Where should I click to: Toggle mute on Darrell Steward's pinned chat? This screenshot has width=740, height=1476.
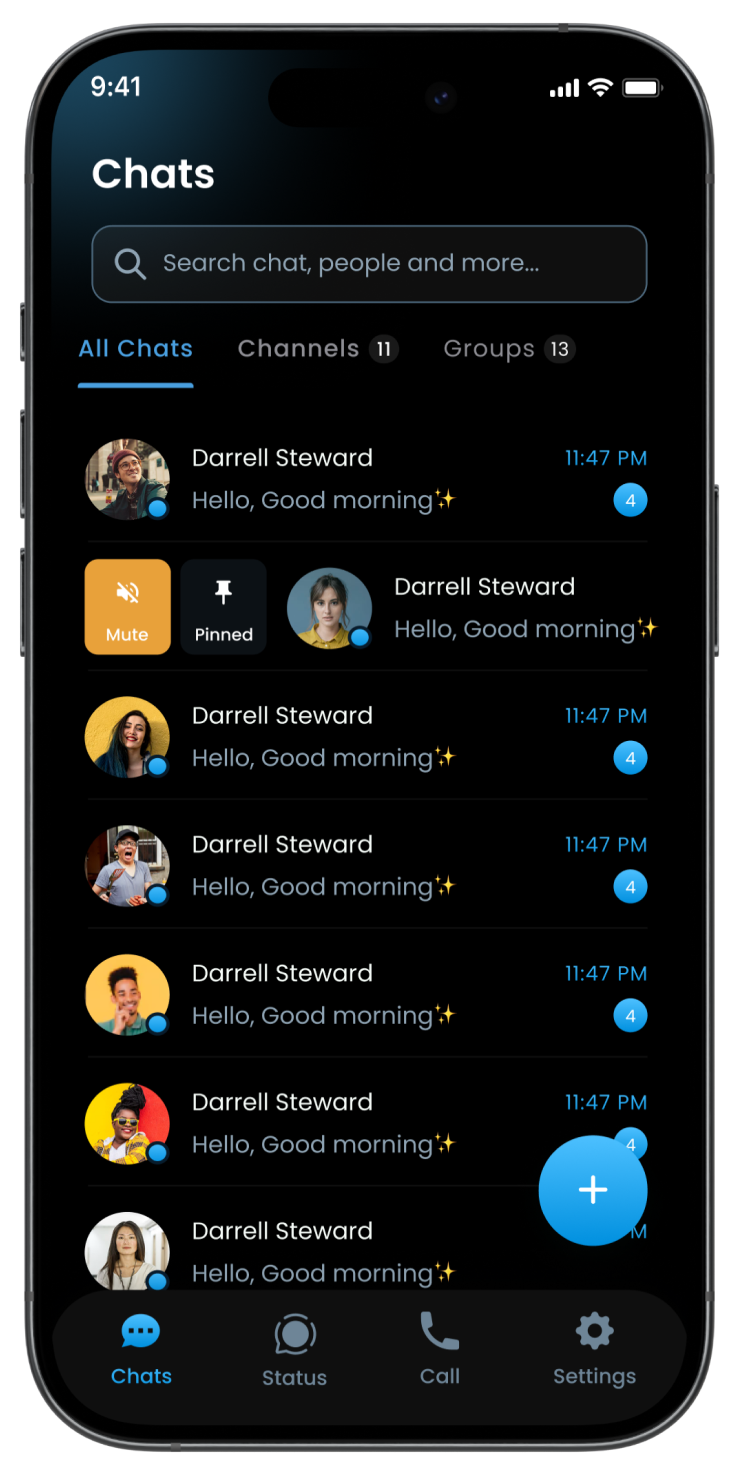tap(127, 606)
